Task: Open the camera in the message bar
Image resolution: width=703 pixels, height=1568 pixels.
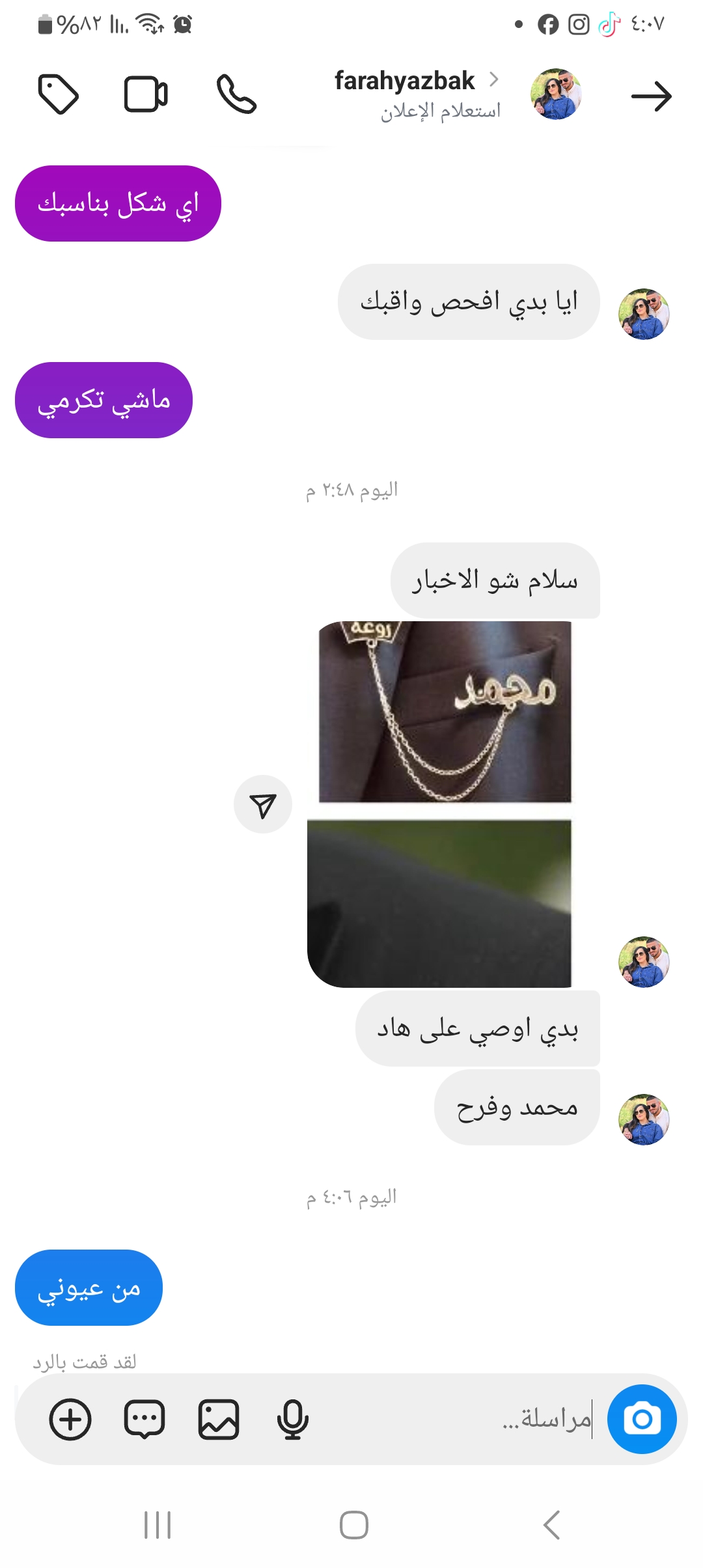Action: 642,1419
